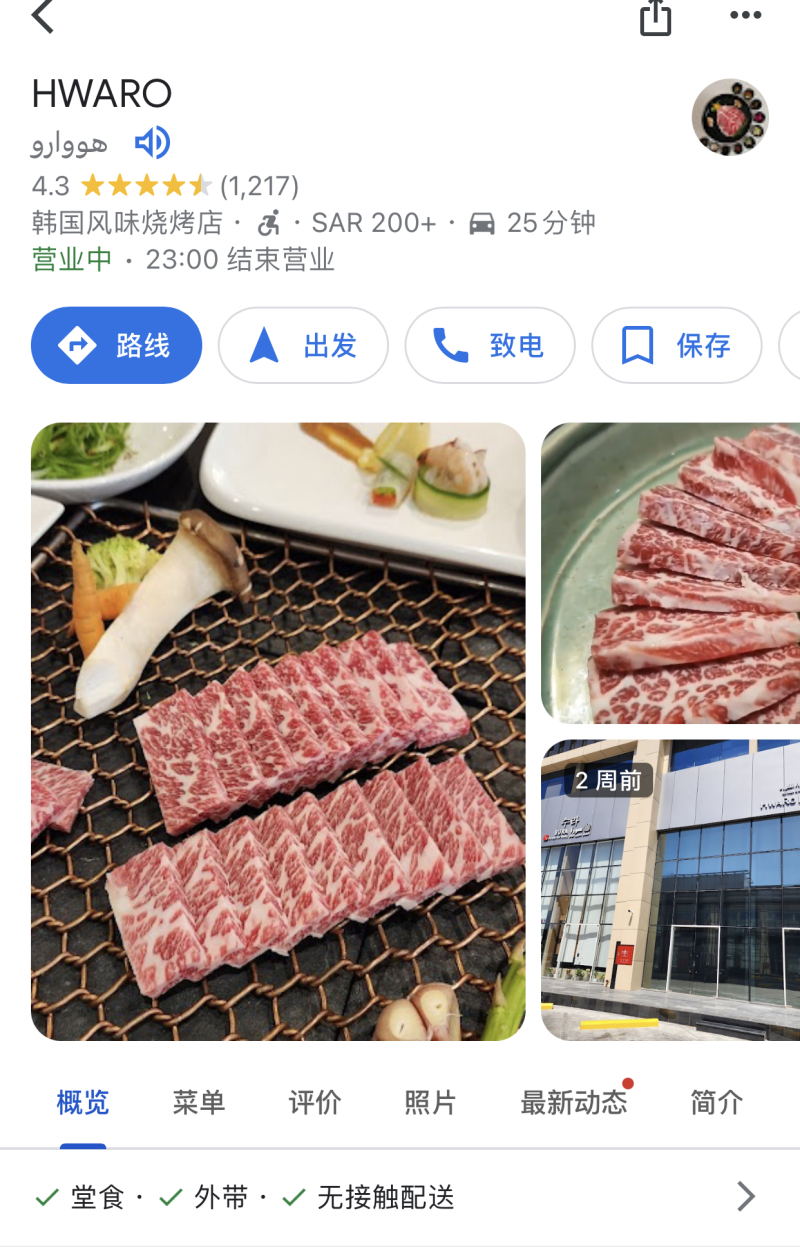Image resolution: width=800 pixels, height=1251 pixels.
Task: Expand the 堂食 外带 service options row
Action: pyautogui.click(x=400, y=1197)
